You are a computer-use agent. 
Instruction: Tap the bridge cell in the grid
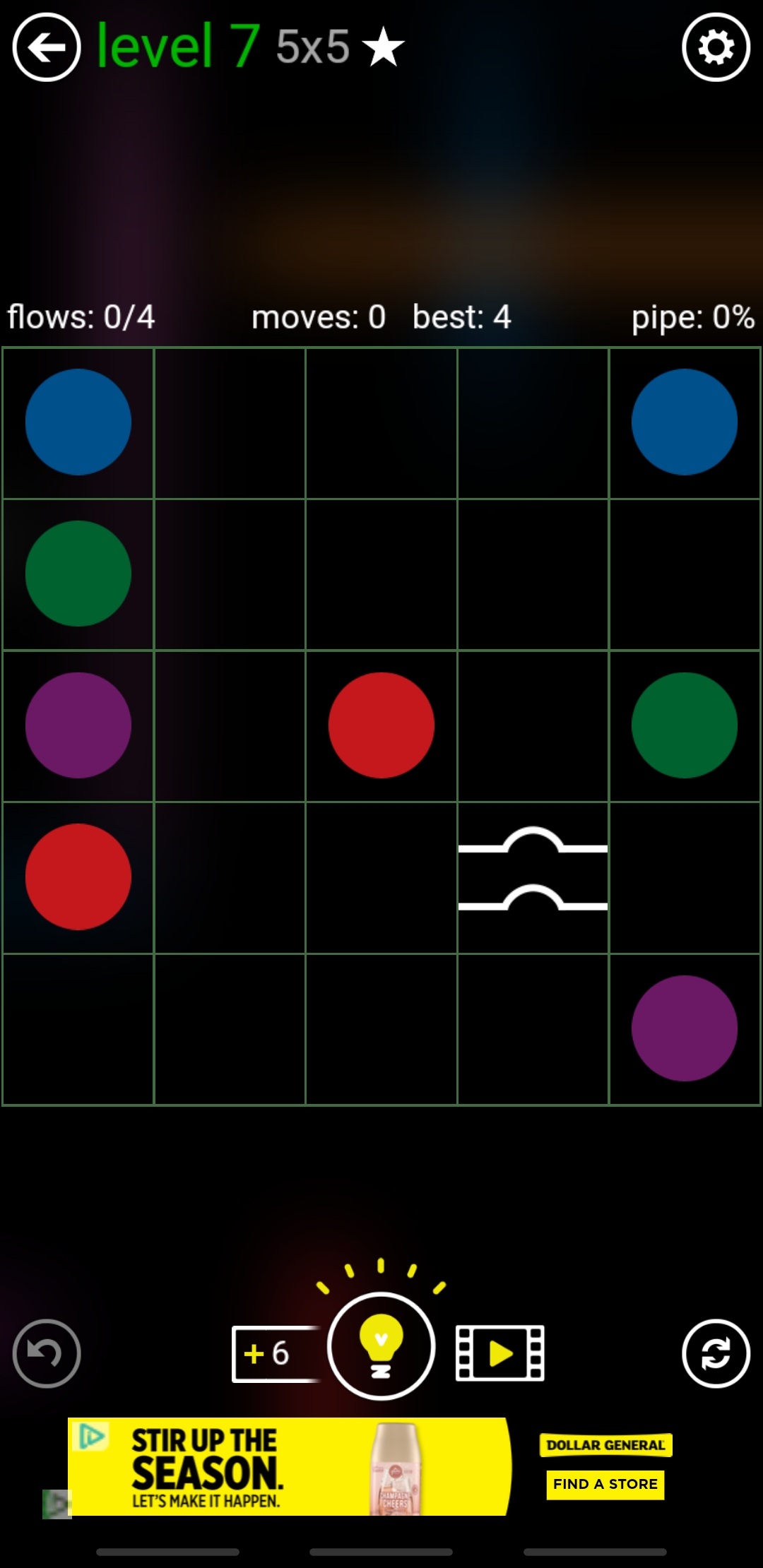[x=533, y=877]
